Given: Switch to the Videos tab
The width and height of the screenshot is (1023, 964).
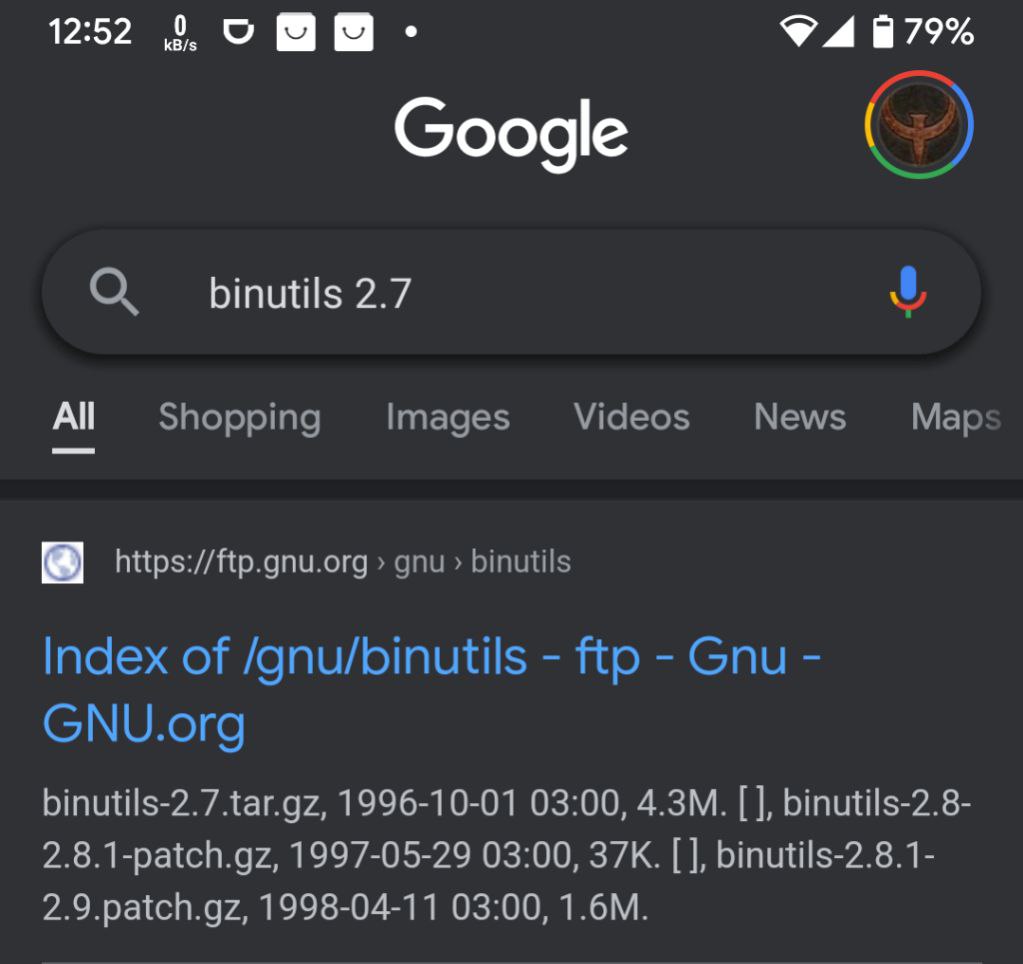Looking at the screenshot, I should click(631, 416).
